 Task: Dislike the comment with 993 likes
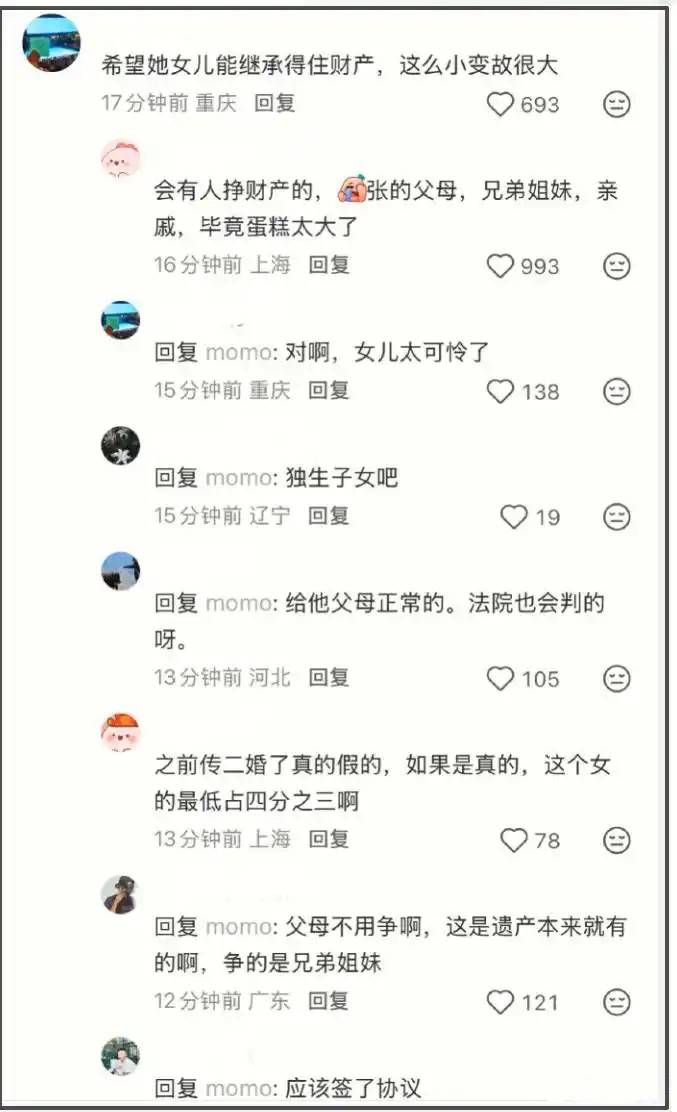[x=617, y=266]
